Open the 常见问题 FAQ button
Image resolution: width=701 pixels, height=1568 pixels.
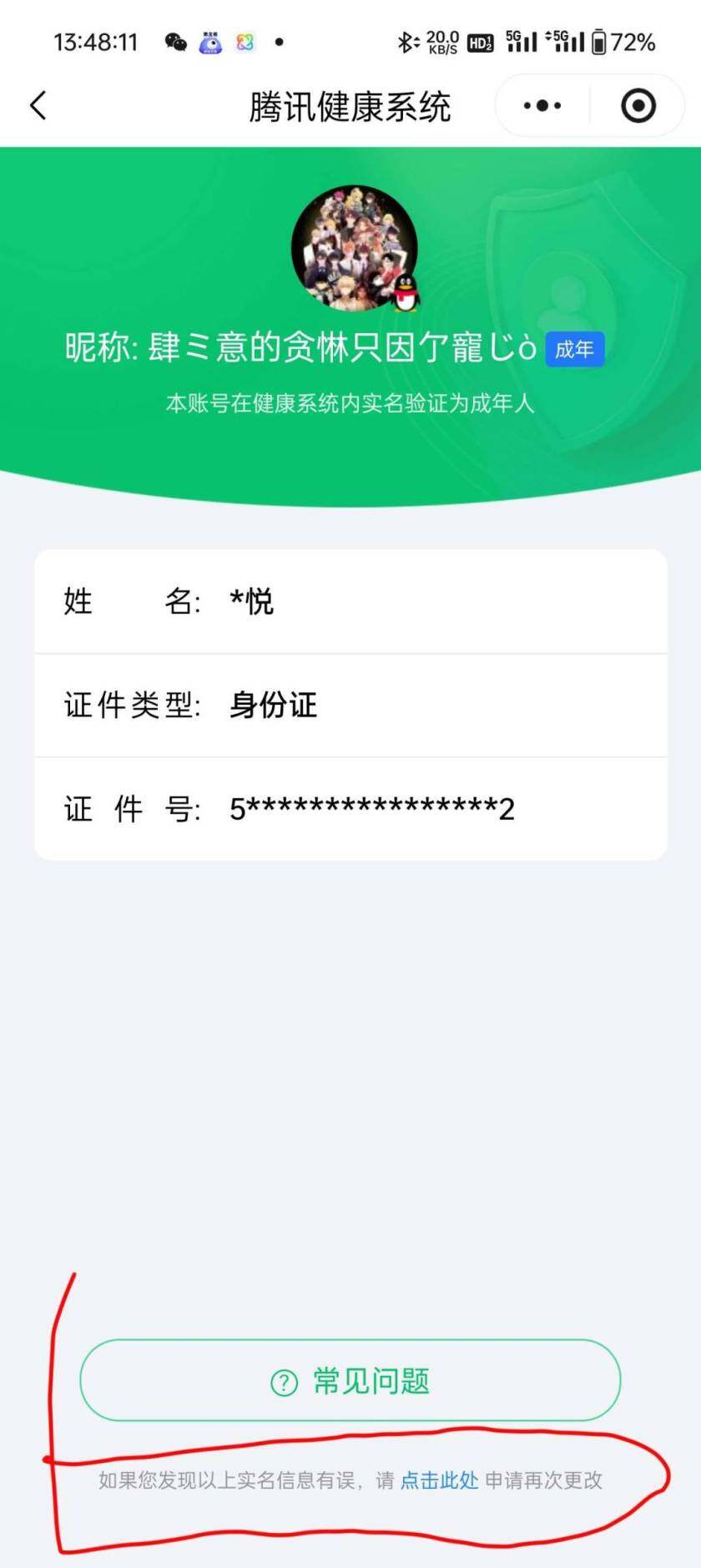coord(350,1381)
